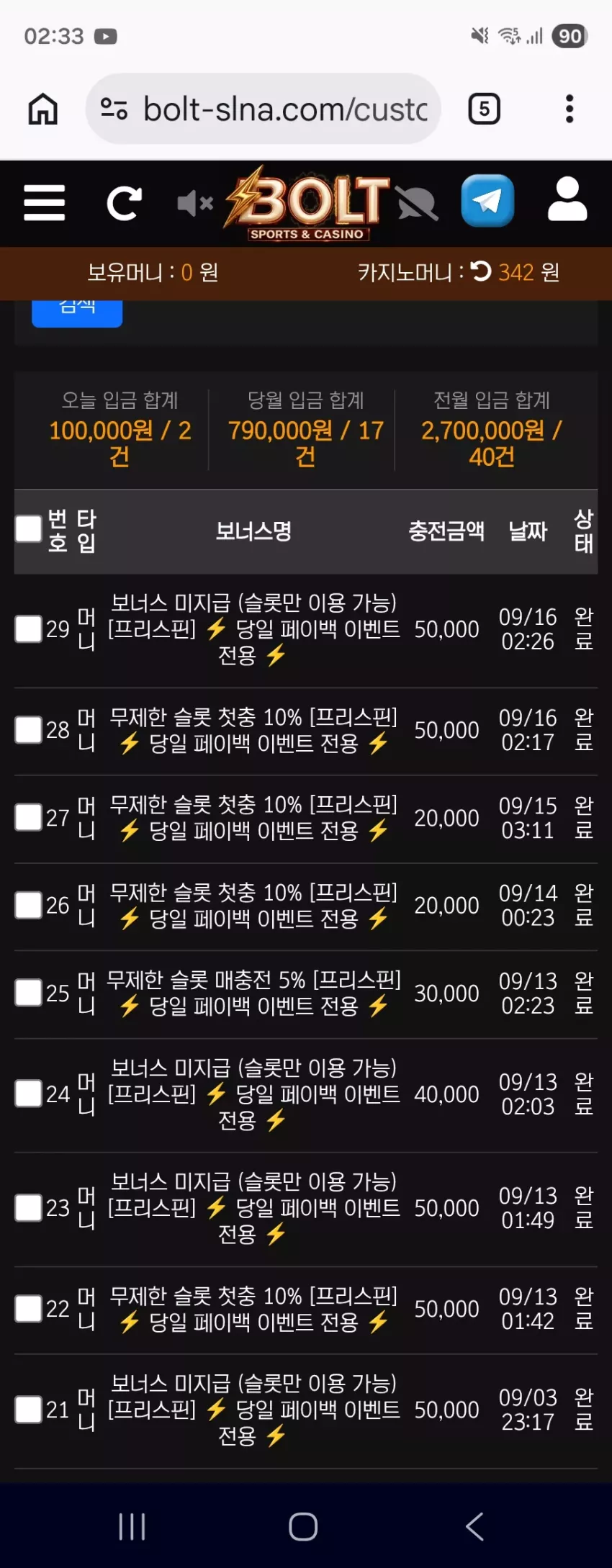Select the checkbox for row 29
This screenshot has height=1568, width=612.
(x=29, y=628)
